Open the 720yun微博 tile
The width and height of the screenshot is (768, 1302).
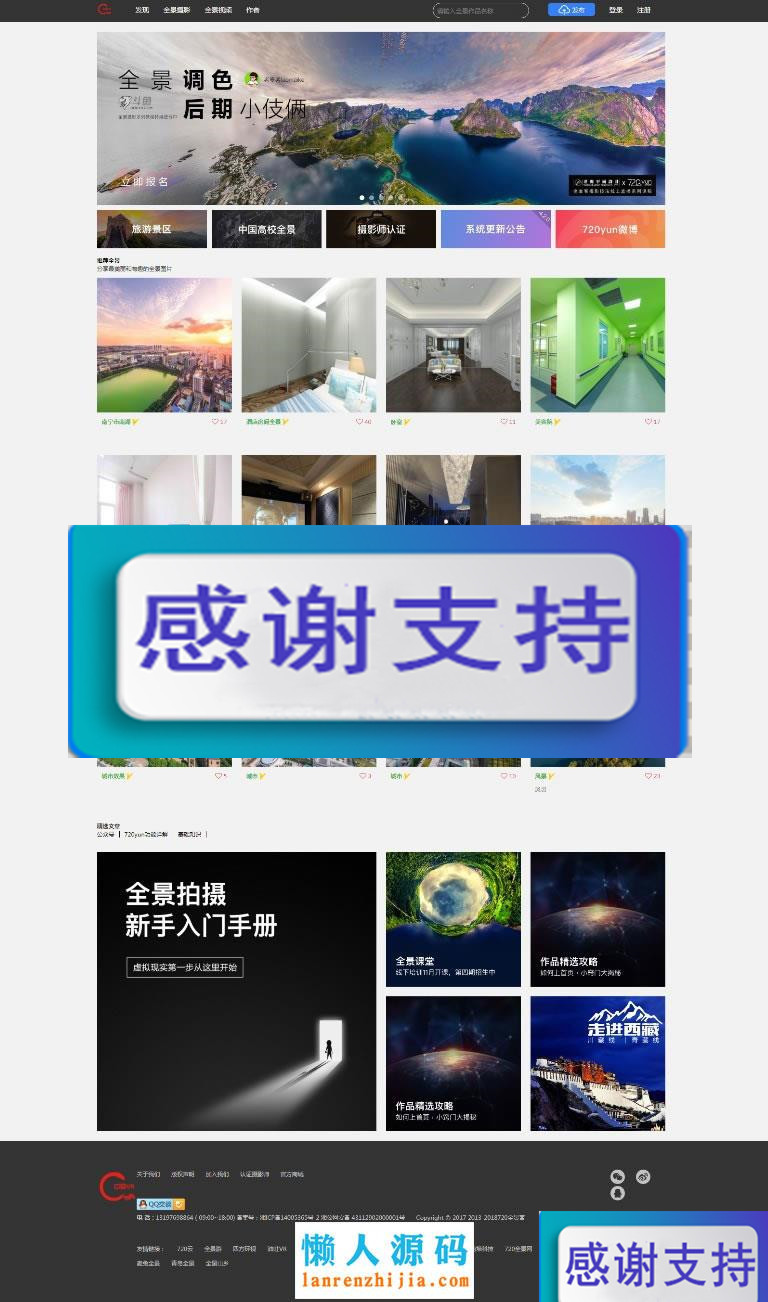[610, 229]
